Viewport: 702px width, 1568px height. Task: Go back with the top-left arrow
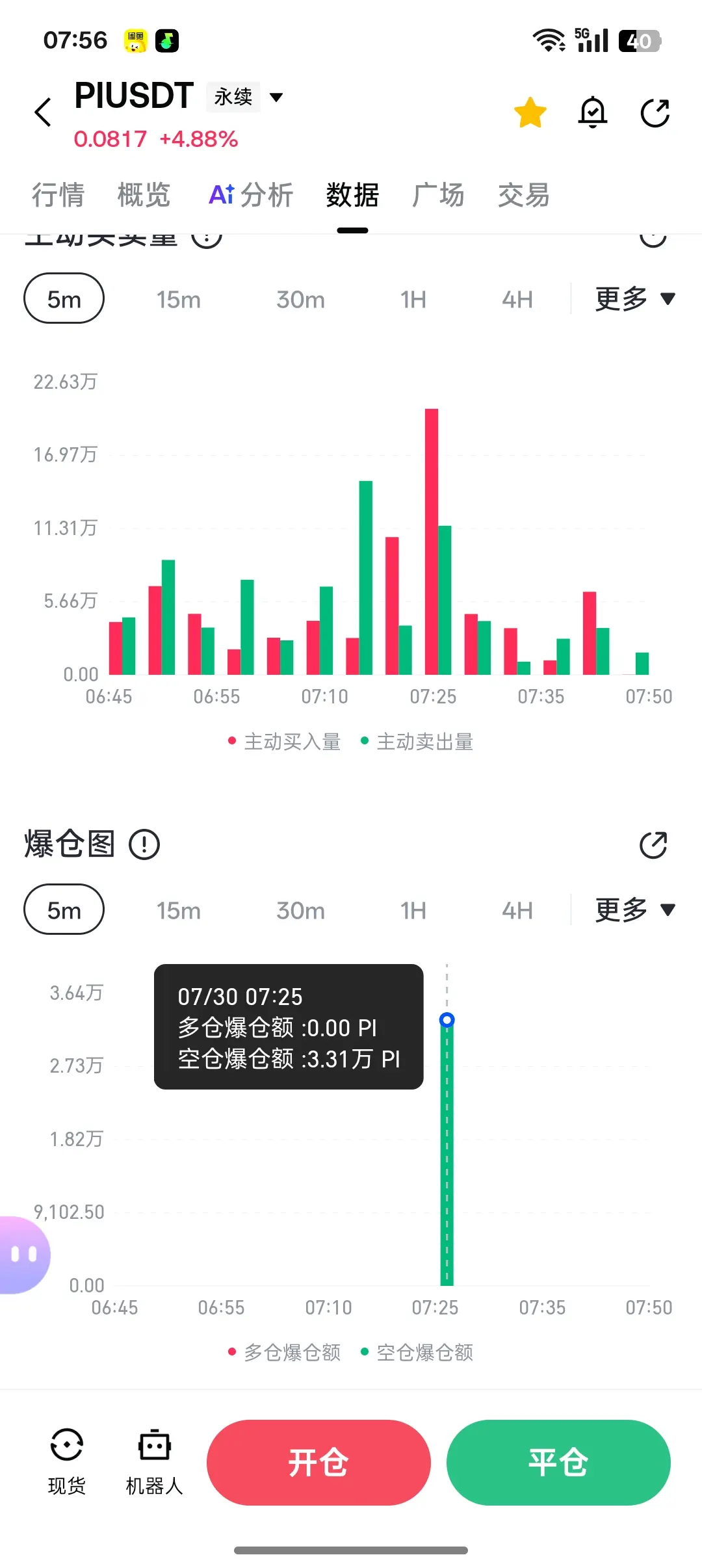(x=43, y=112)
